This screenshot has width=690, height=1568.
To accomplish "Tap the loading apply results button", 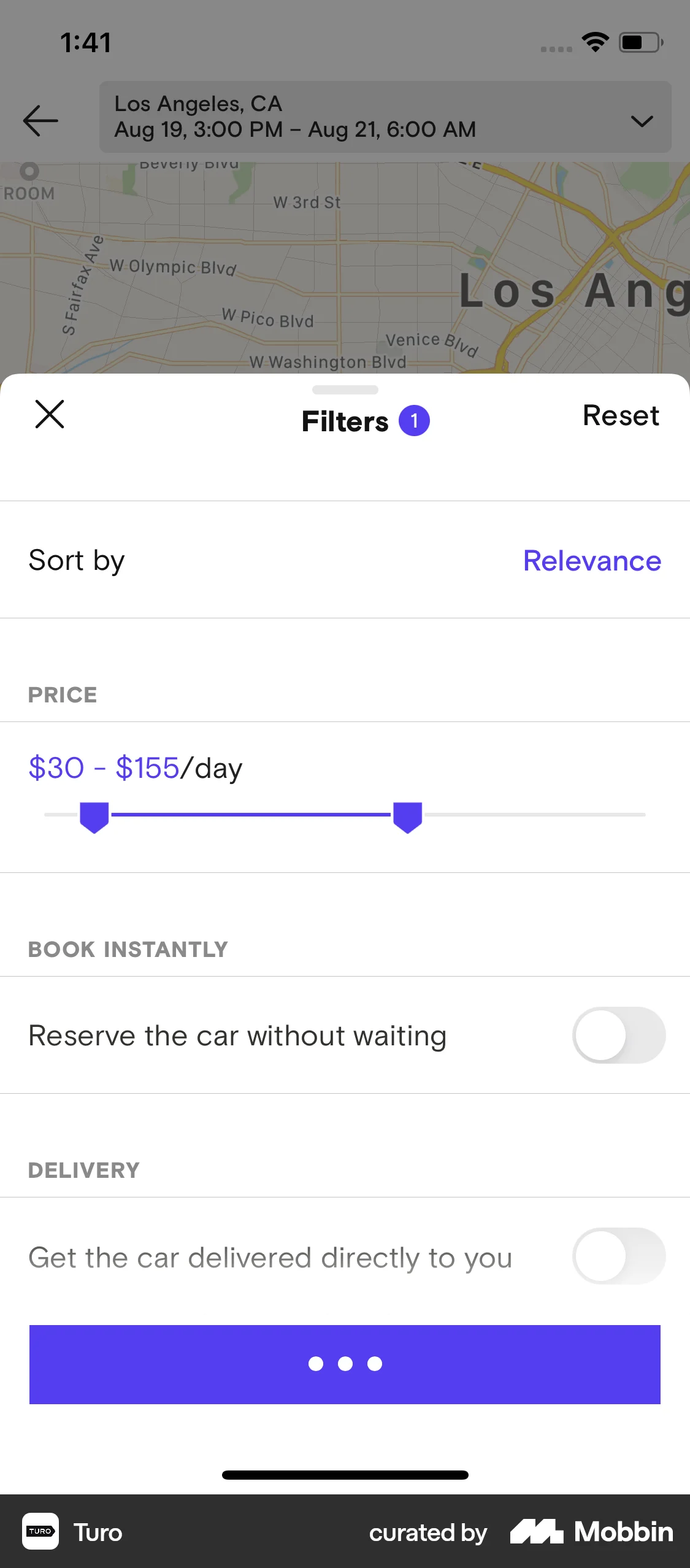I will click(x=345, y=1364).
